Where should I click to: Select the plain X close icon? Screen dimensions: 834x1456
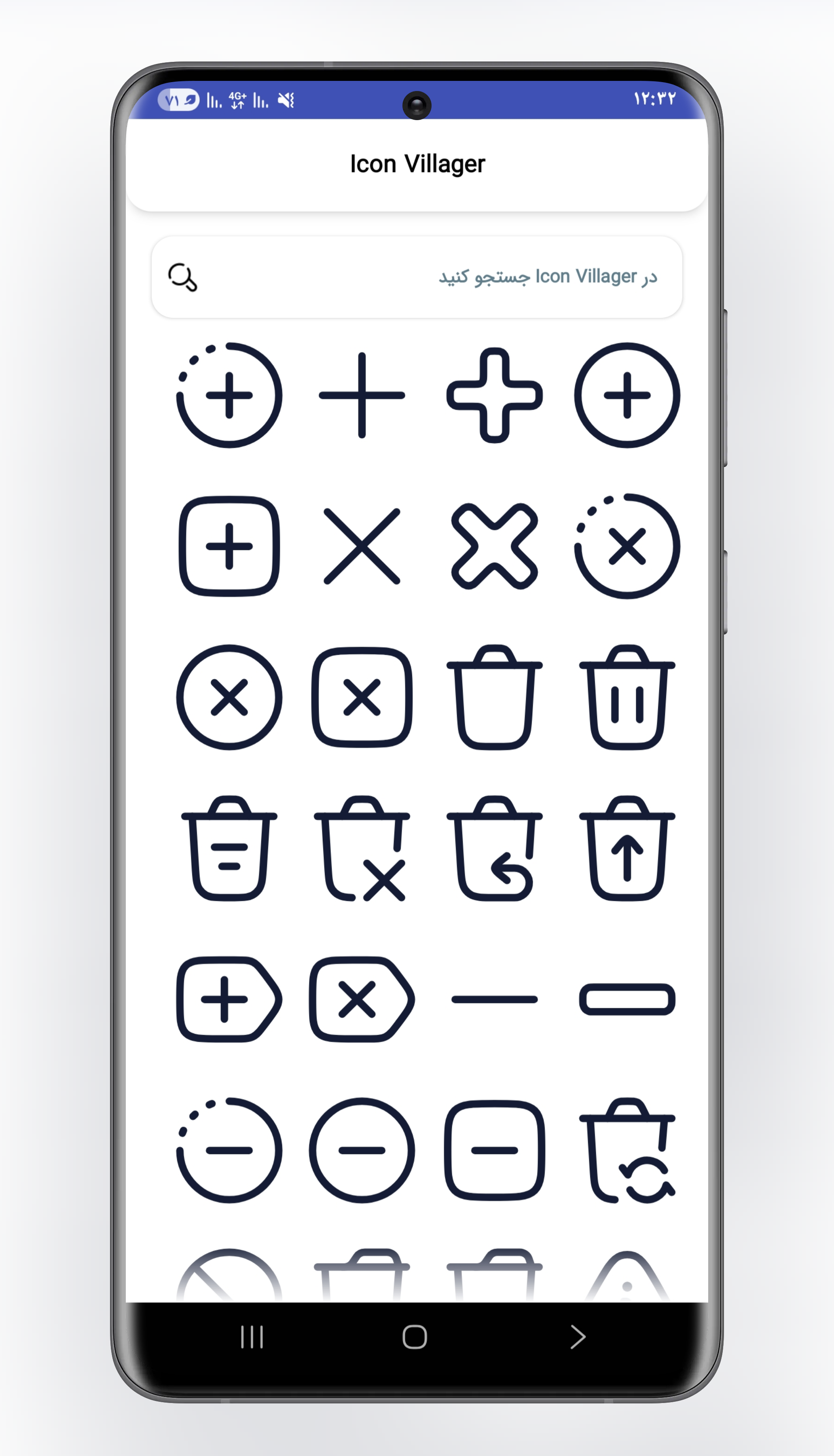[x=362, y=546]
